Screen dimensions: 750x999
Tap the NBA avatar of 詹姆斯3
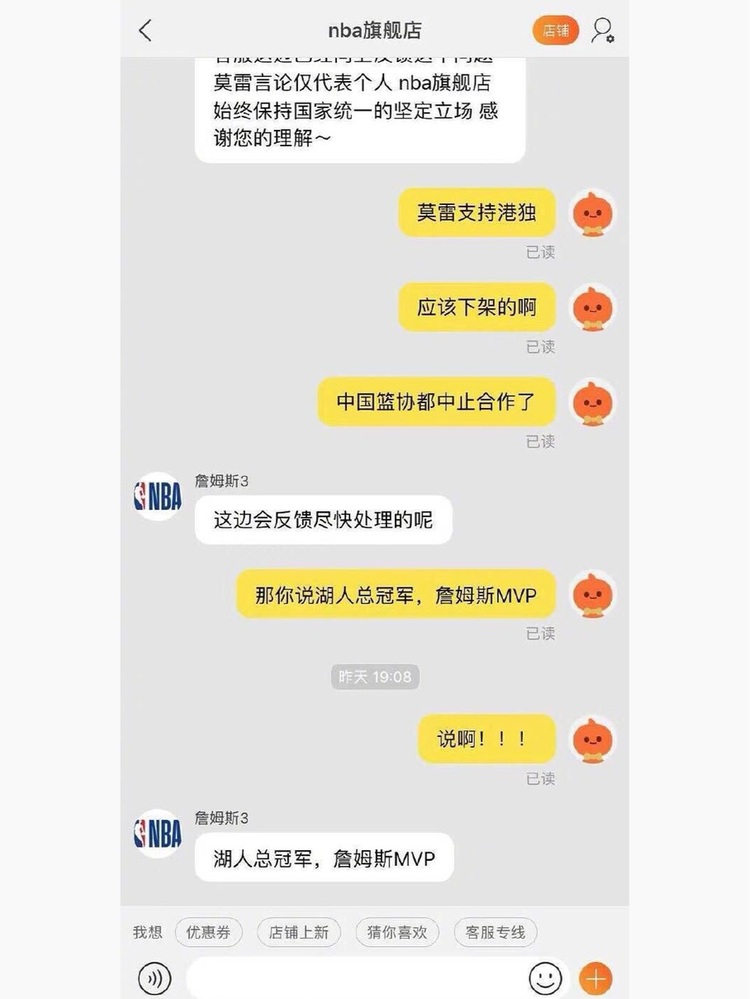pyautogui.click(x=157, y=834)
